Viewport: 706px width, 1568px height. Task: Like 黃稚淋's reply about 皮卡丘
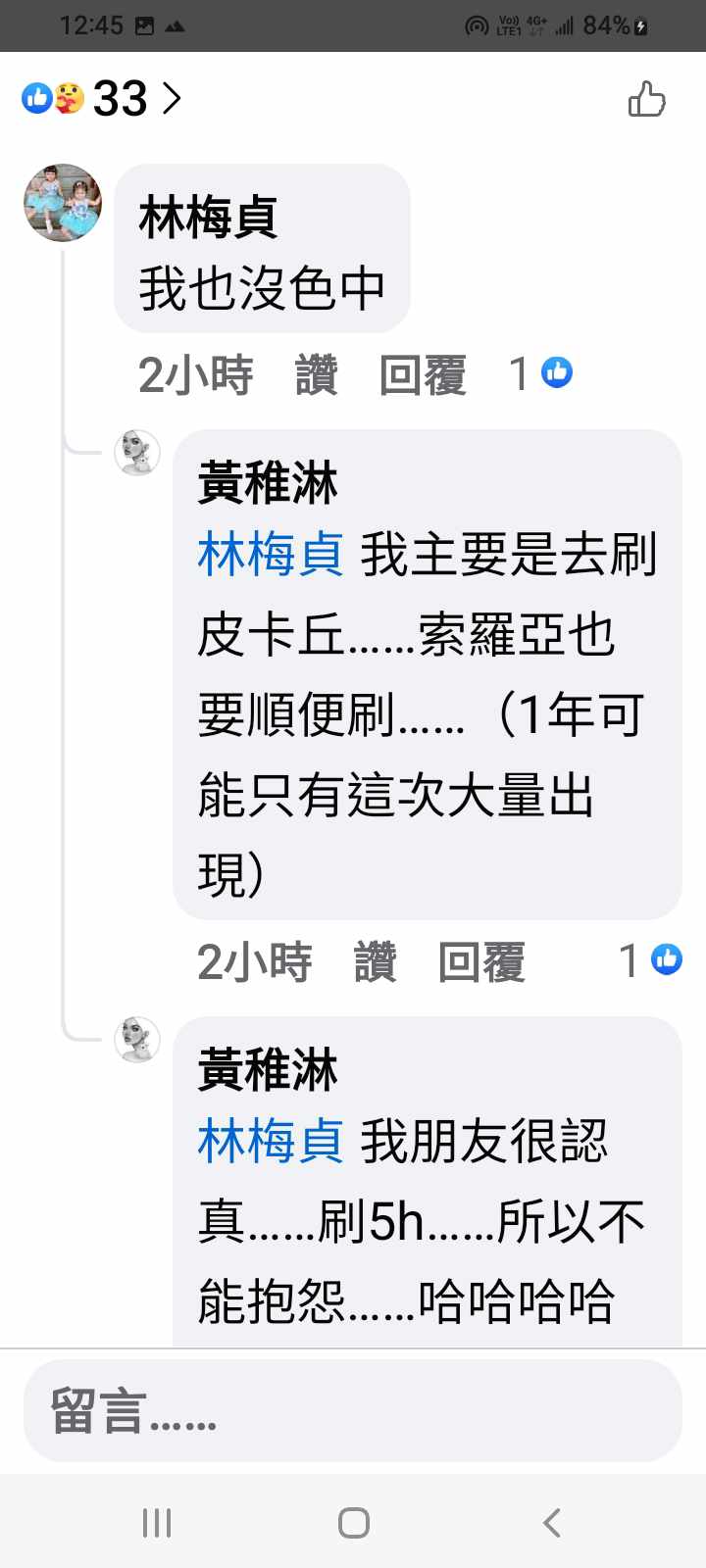[x=375, y=962]
